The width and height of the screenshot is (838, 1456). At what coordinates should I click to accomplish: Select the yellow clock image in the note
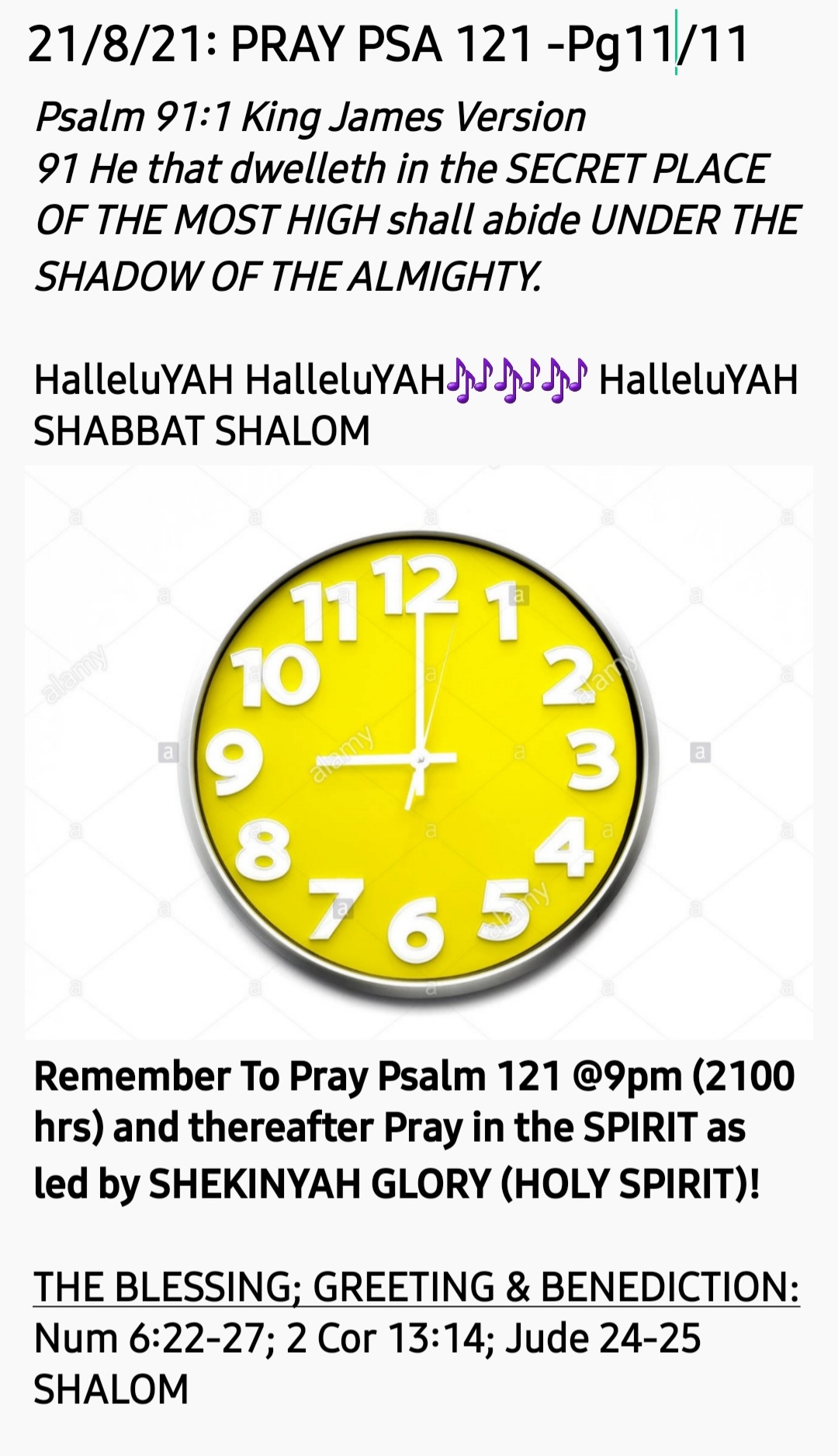click(419, 751)
